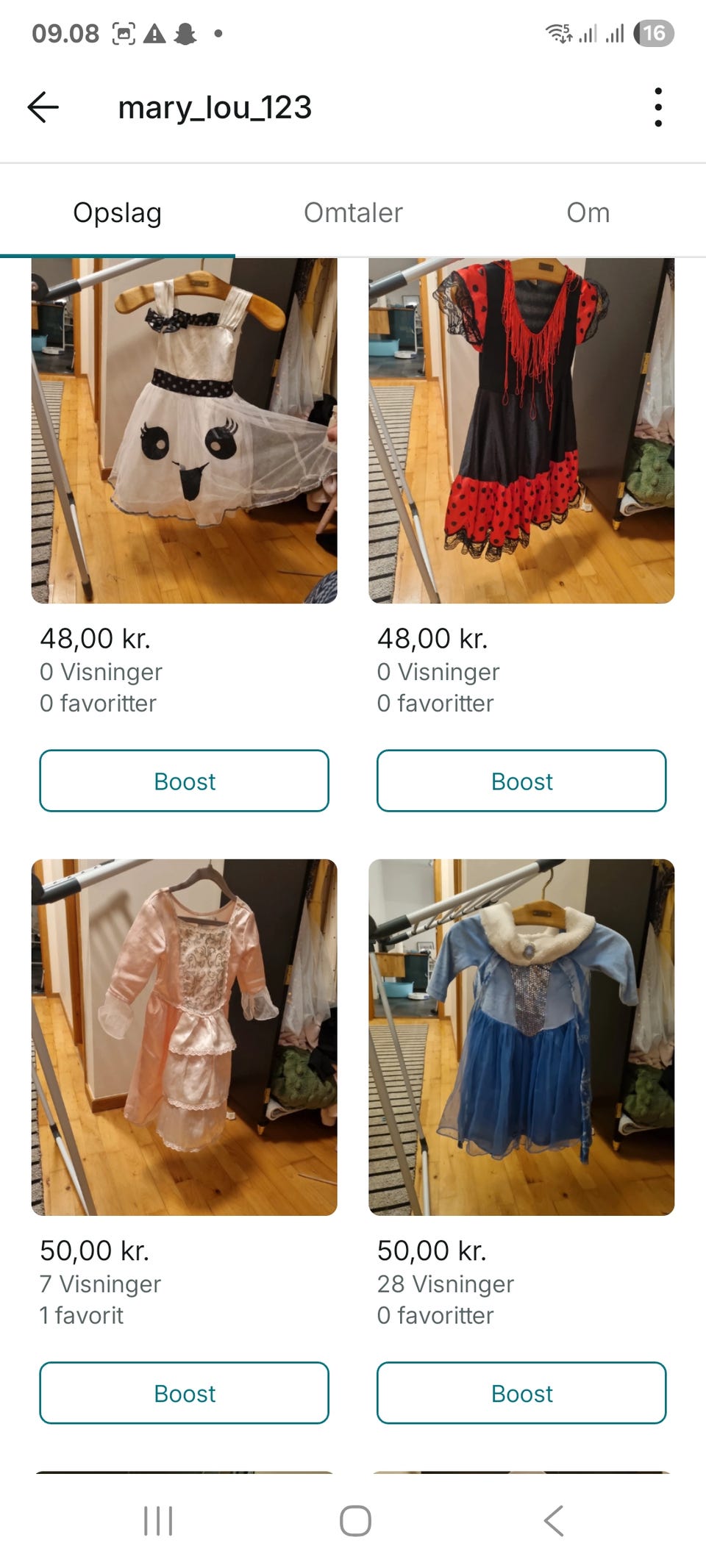Open recent apps from navigation bar

point(158,1521)
